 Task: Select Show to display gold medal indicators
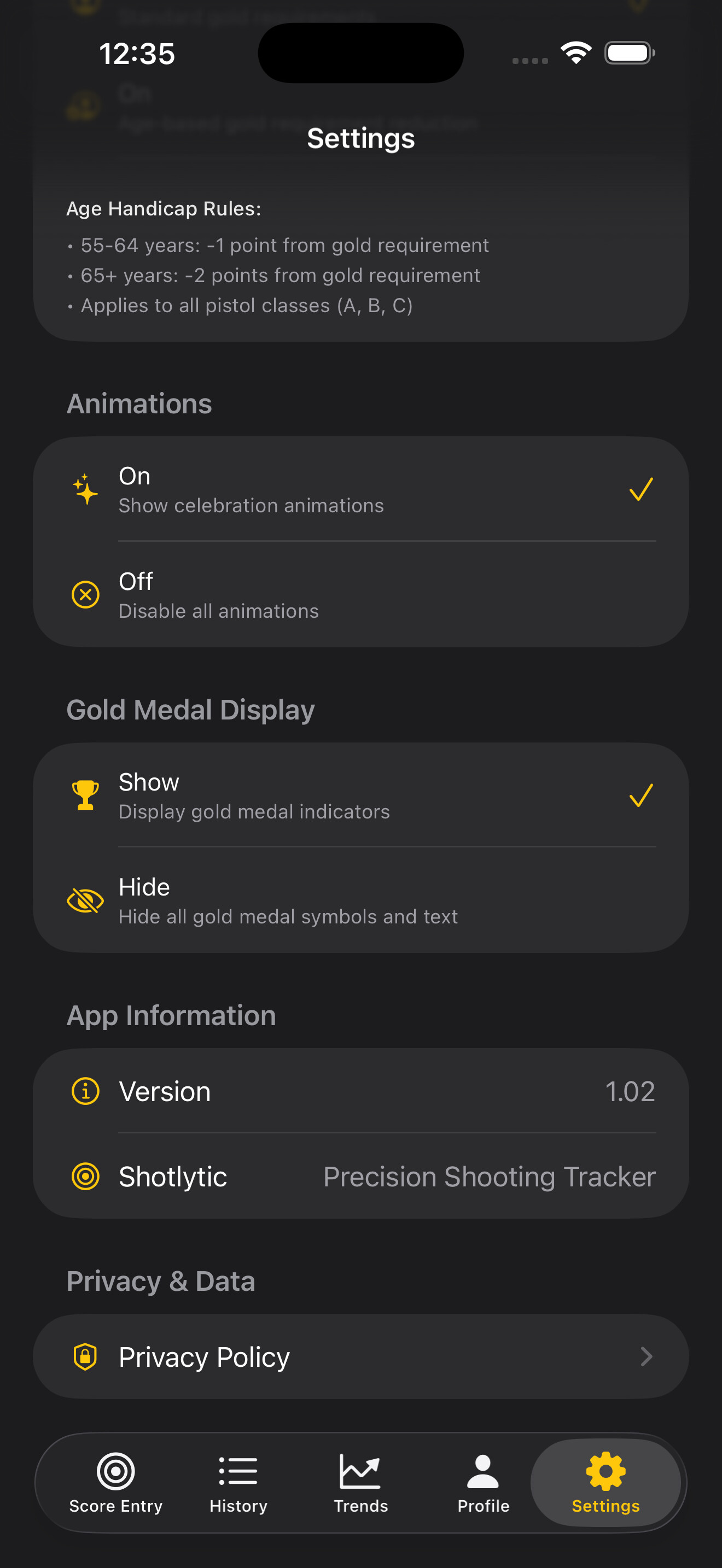tap(360, 795)
